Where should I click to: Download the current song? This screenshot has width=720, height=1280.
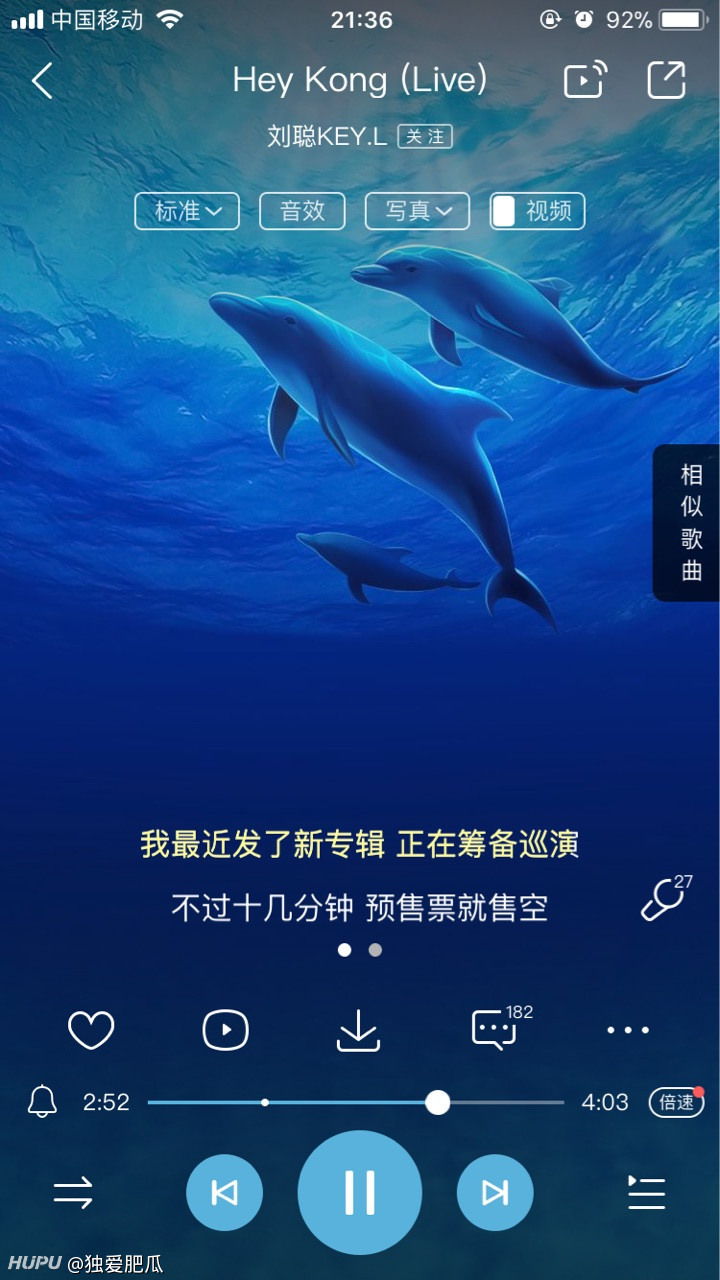(359, 1030)
